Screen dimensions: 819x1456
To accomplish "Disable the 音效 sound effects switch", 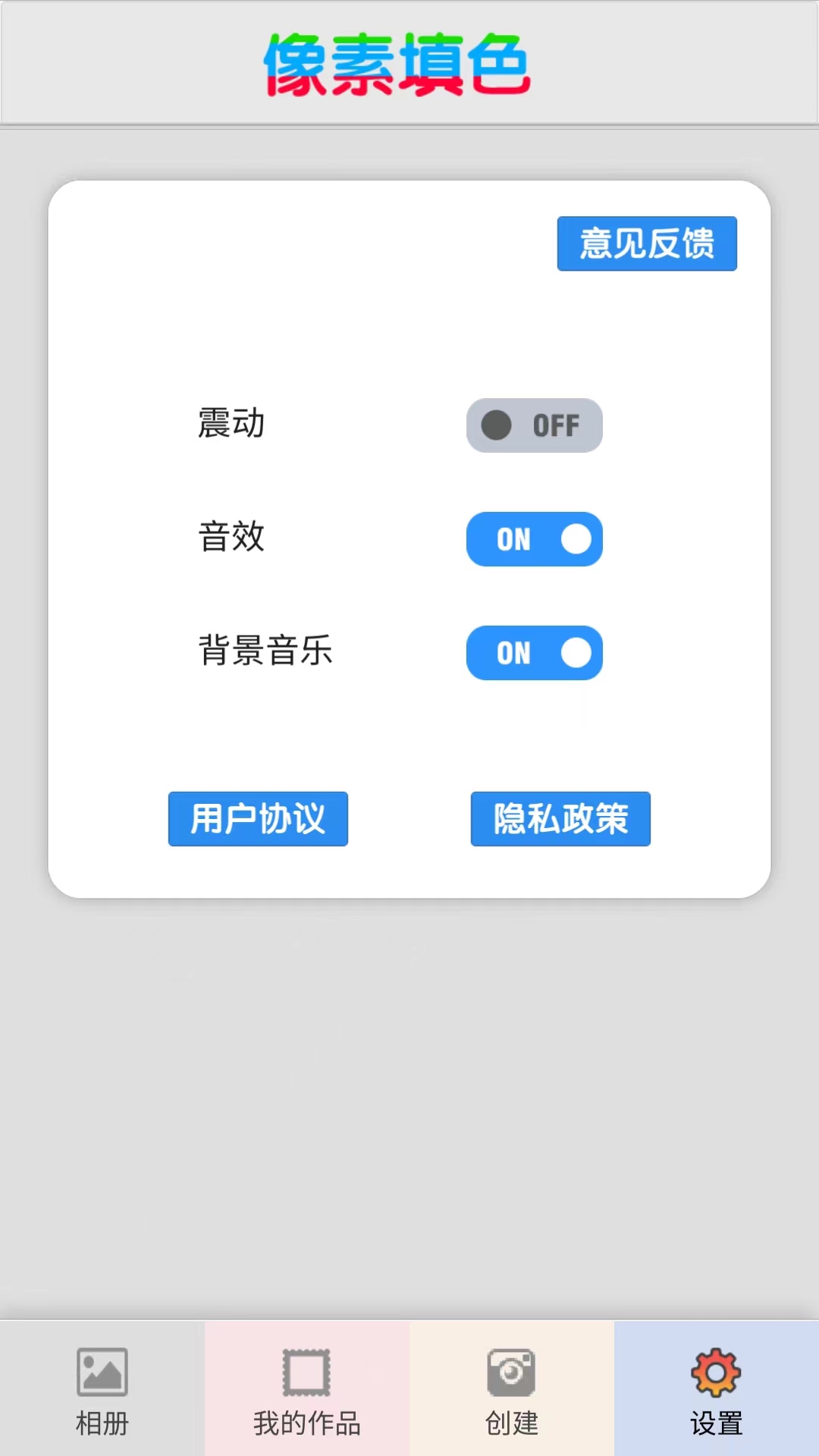I will coord(535,540).
